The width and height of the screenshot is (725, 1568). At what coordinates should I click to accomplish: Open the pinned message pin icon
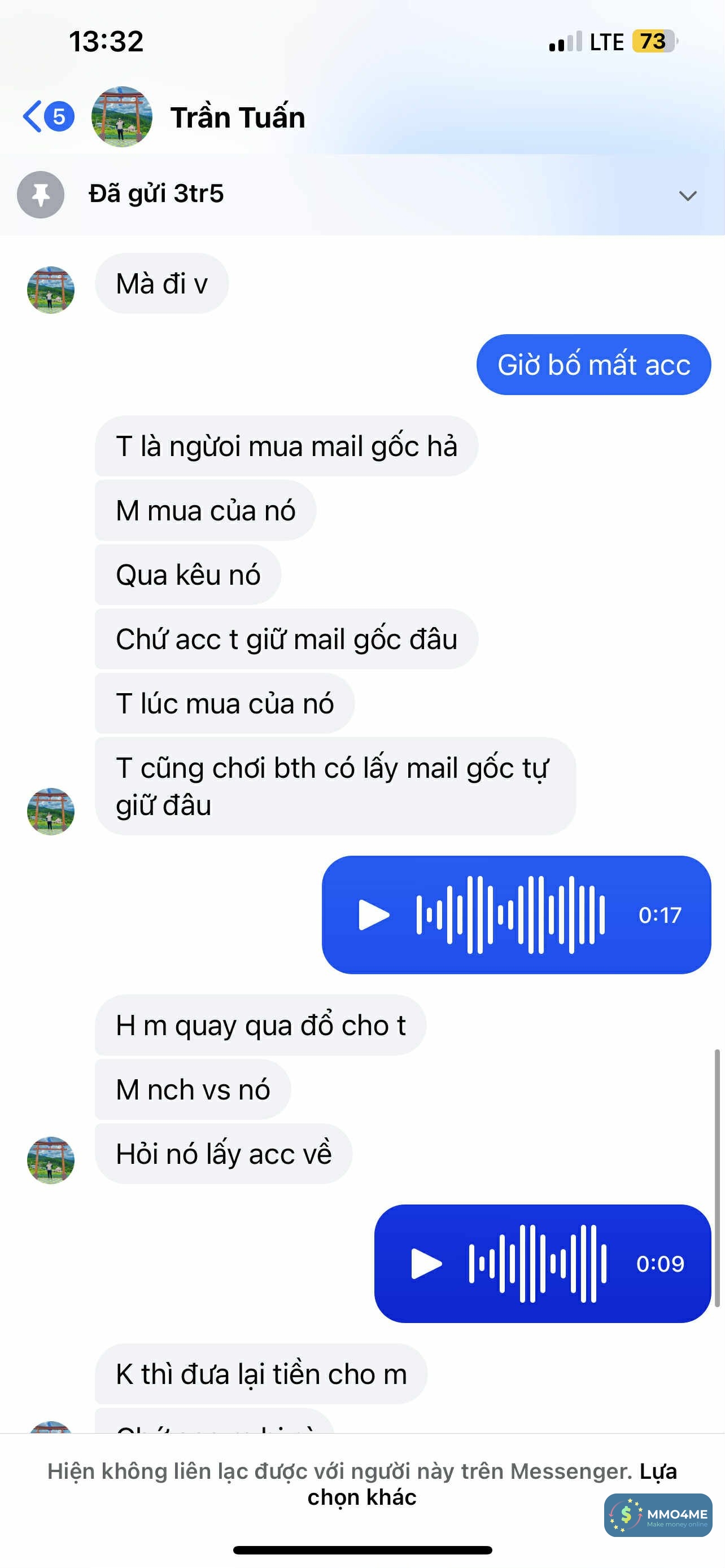click(41, 195)
